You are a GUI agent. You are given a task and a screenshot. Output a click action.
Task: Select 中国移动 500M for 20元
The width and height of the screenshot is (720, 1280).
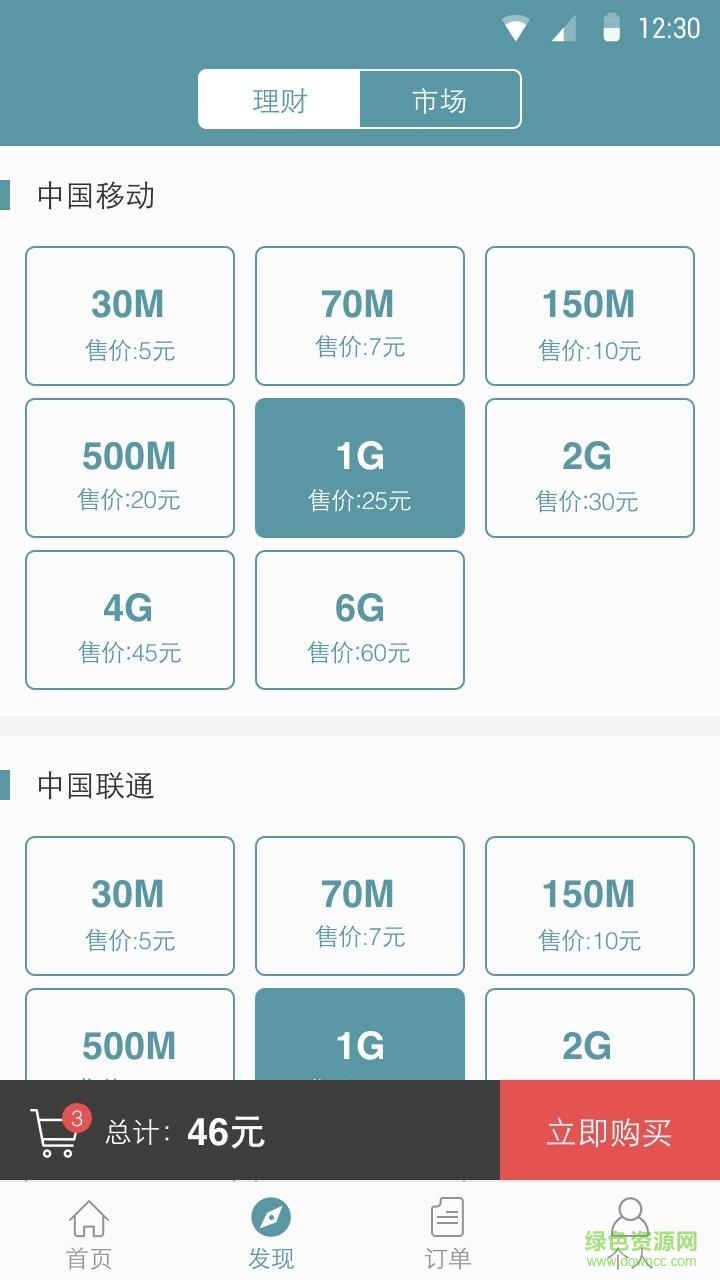tap(130, 468)
